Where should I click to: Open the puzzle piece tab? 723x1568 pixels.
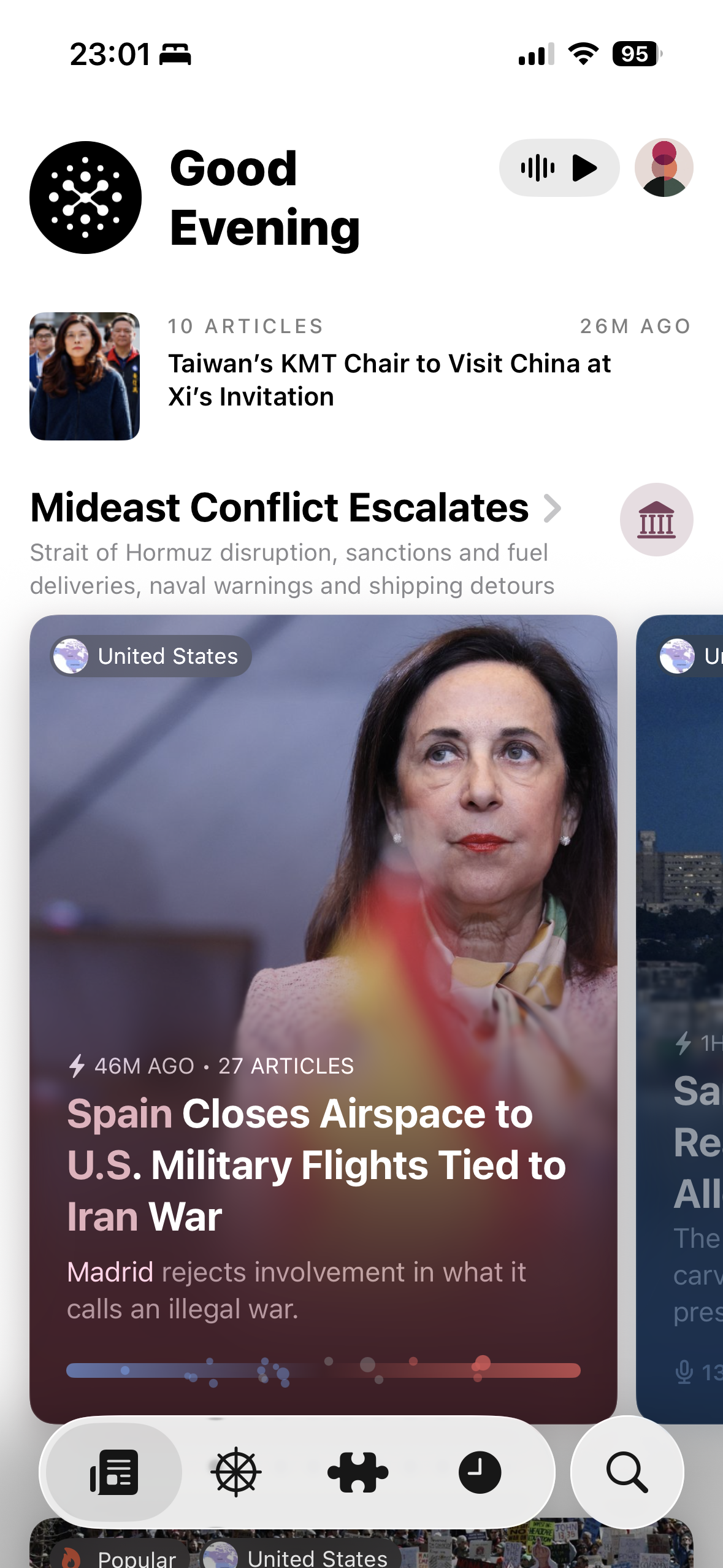358,1472
